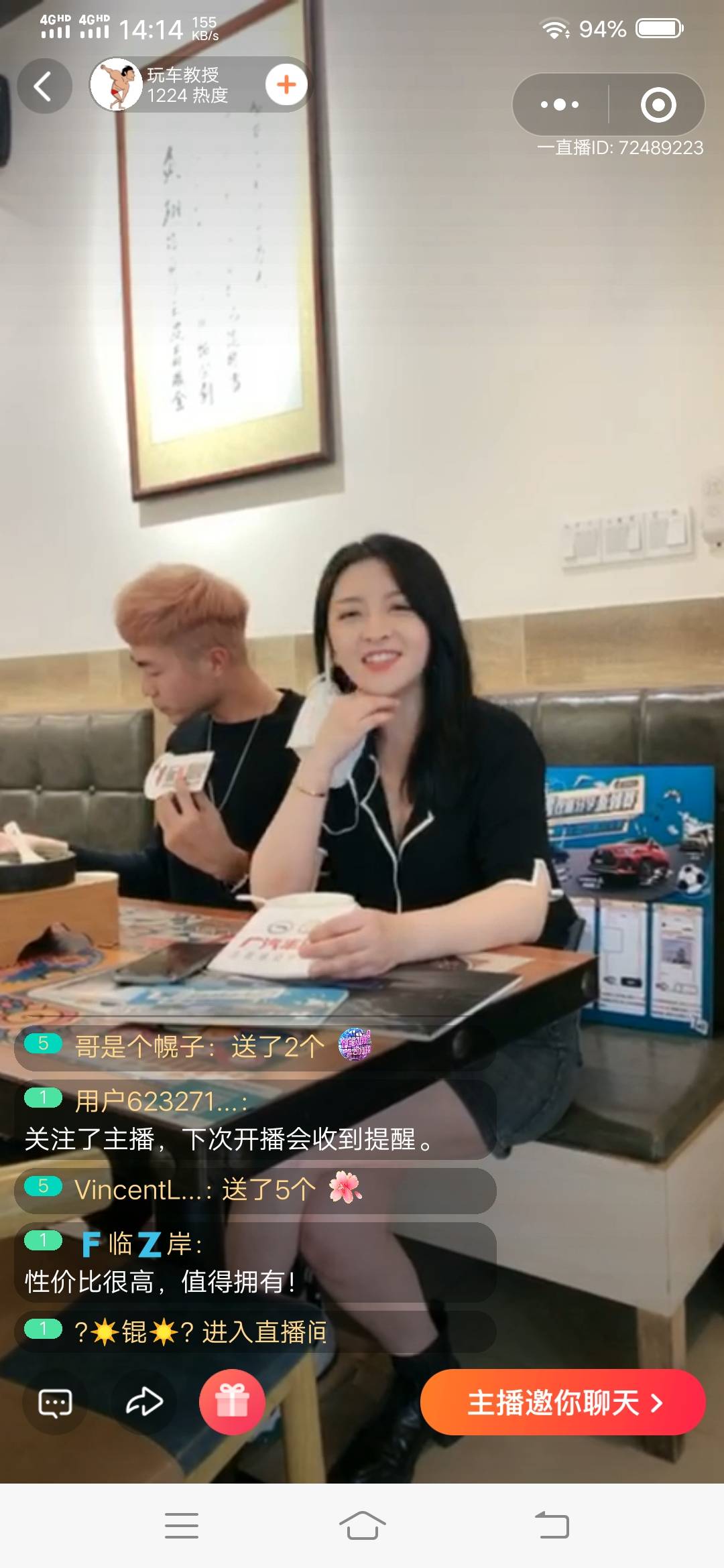Open the comment input icon
Viewport: 724px width, 1568px height.
pos(55,1402)
